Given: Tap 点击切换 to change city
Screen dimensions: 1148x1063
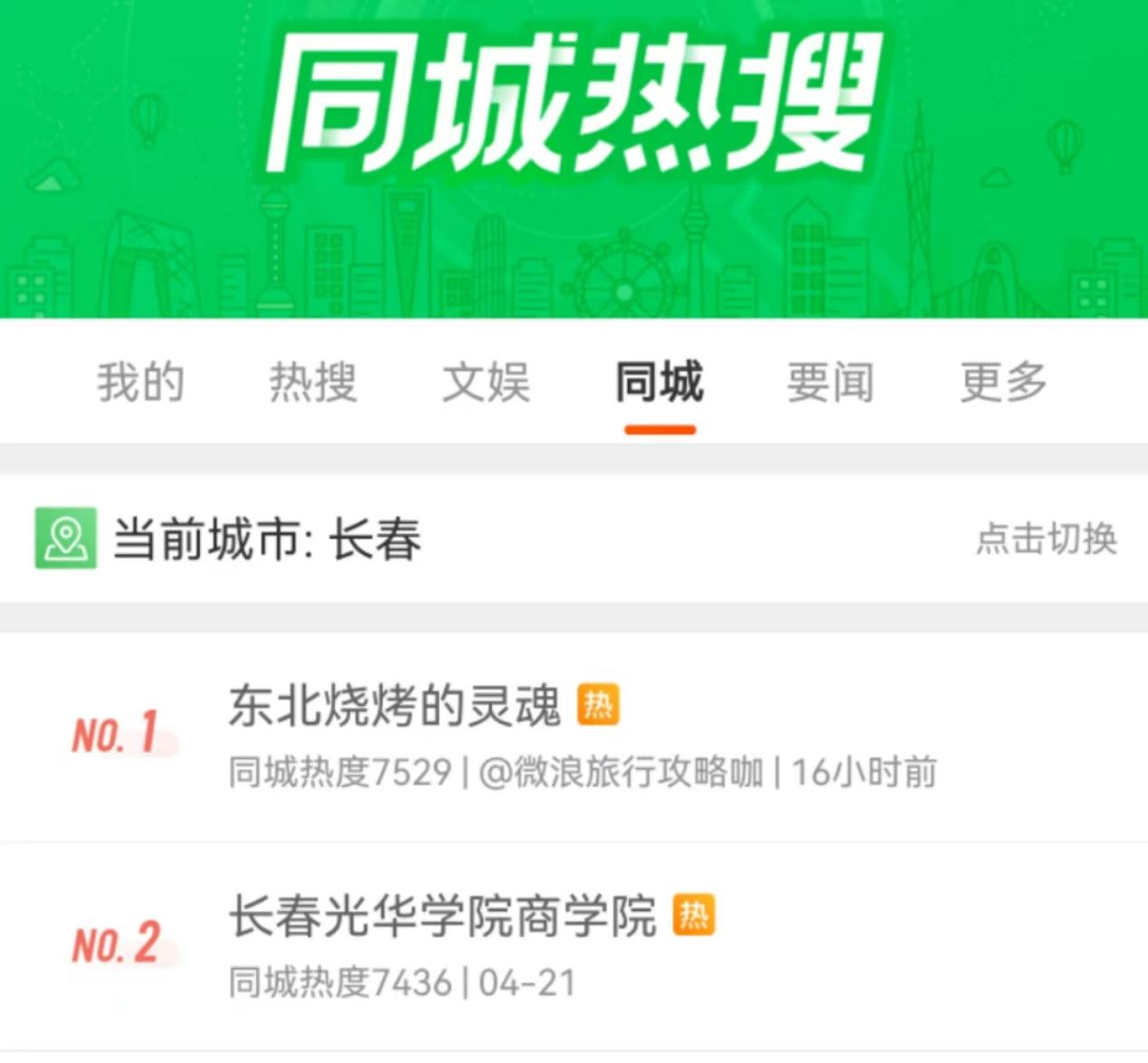Looking at the screenshot, I should pos(1046,539).
